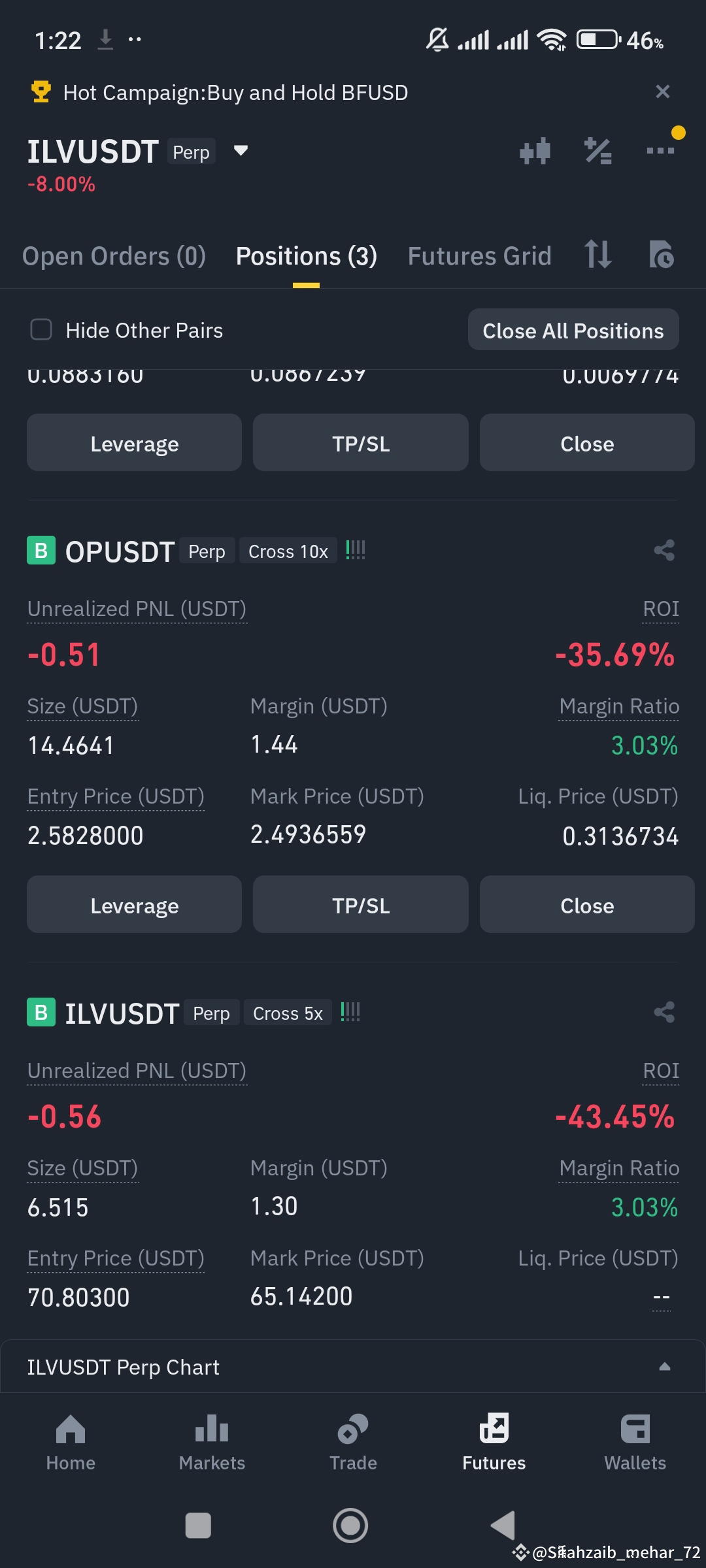Screen dimensions: 706x1568
Task: Open the candlestick chart view icon
Action: click(535, 150)
